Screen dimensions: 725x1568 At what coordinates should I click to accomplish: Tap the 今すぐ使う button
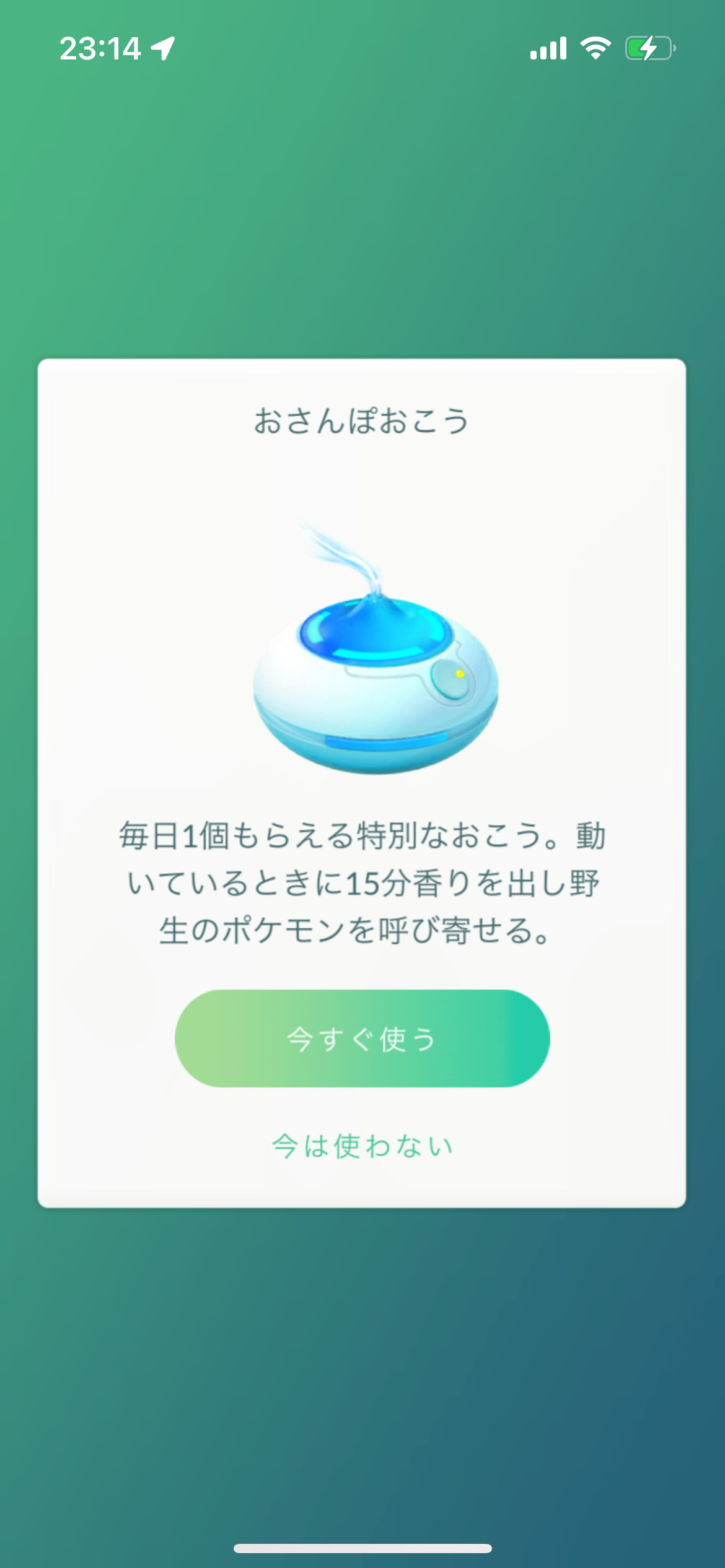(x=362, y=1039)
